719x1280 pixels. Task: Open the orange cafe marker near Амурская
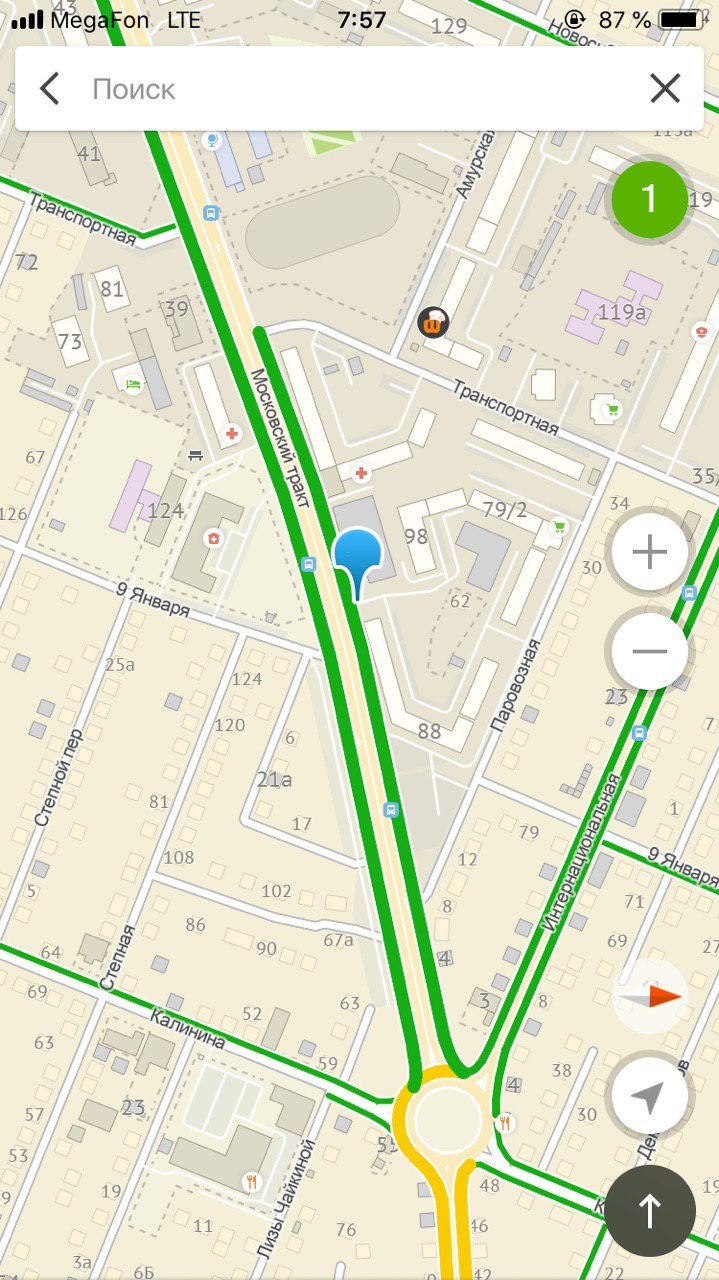pyautogui.click(x=433, y=322)
